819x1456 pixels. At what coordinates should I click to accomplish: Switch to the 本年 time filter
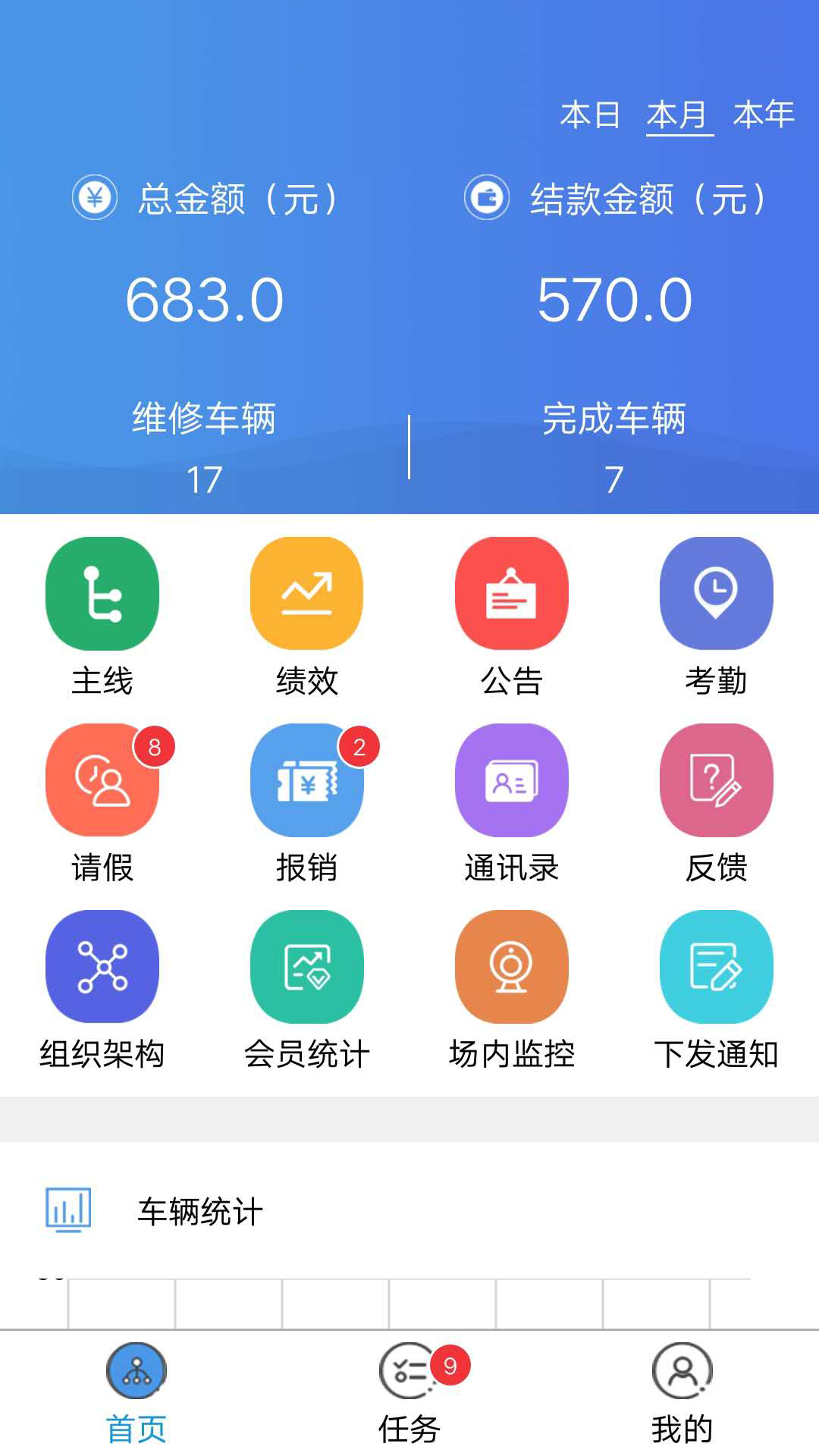(764, 115)
